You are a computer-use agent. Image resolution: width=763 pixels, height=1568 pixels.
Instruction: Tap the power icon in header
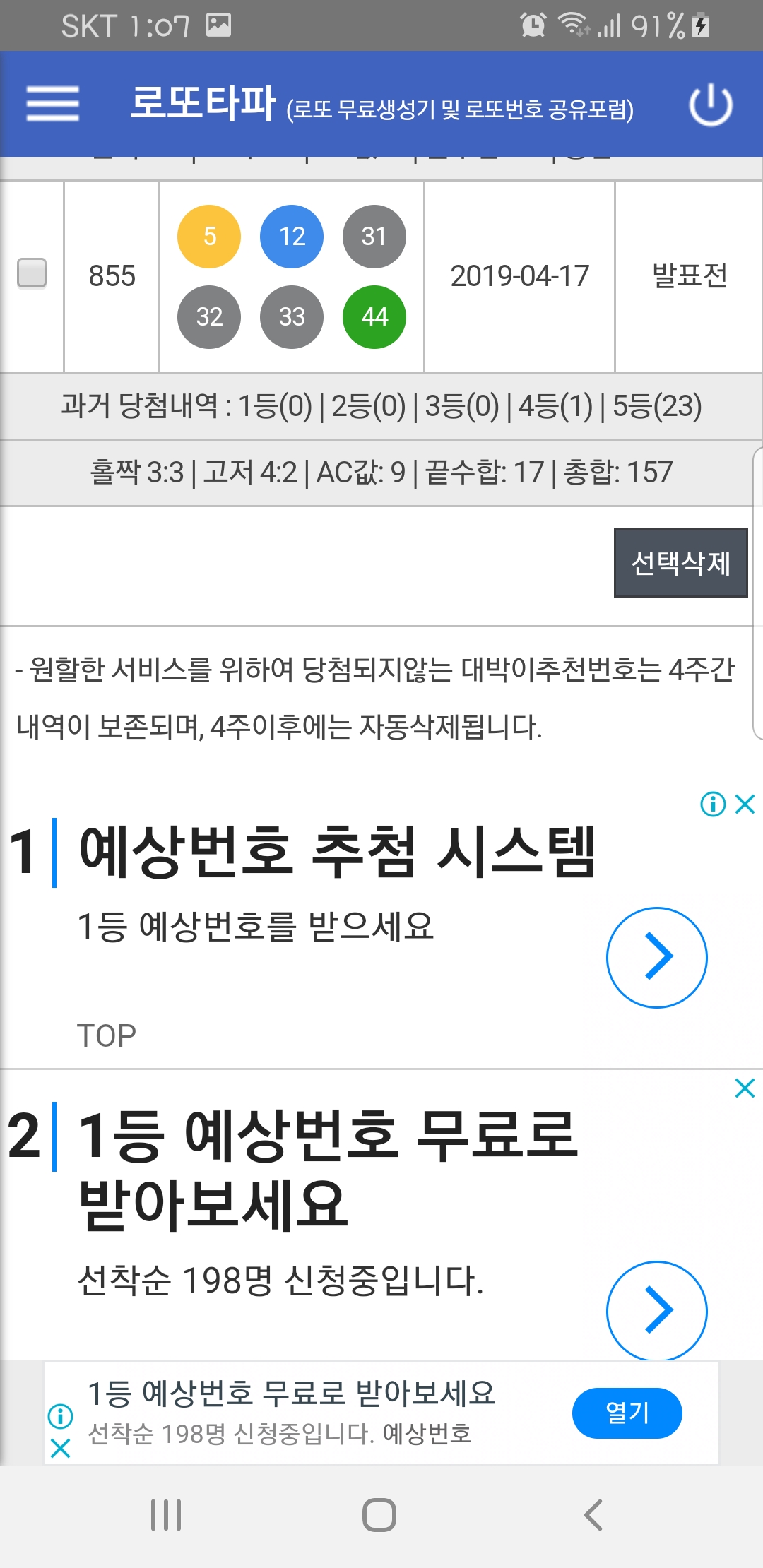click(710, 105)
